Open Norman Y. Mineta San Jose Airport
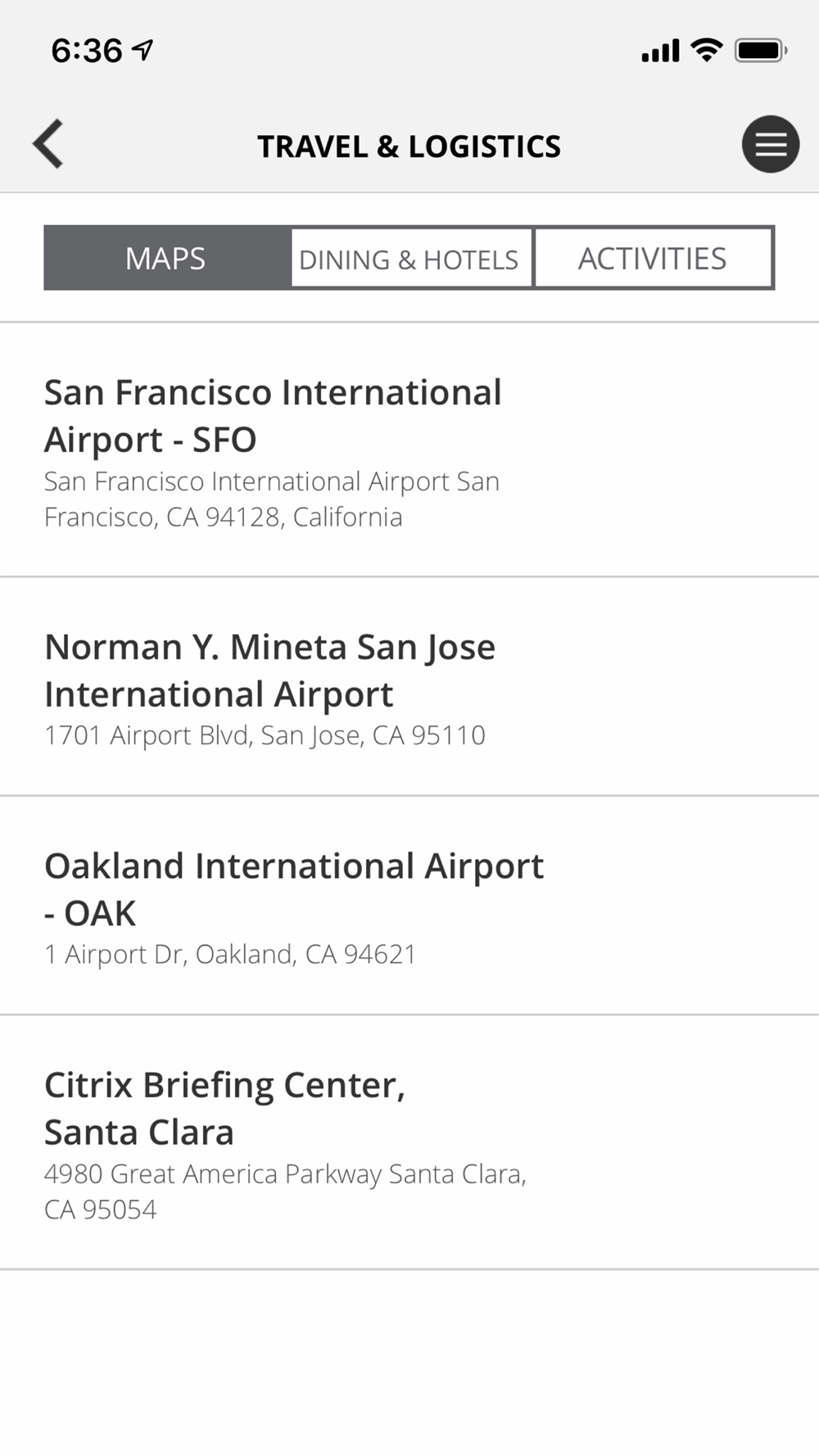Viewport: 819px width, 1456px height. pos(409,687)
